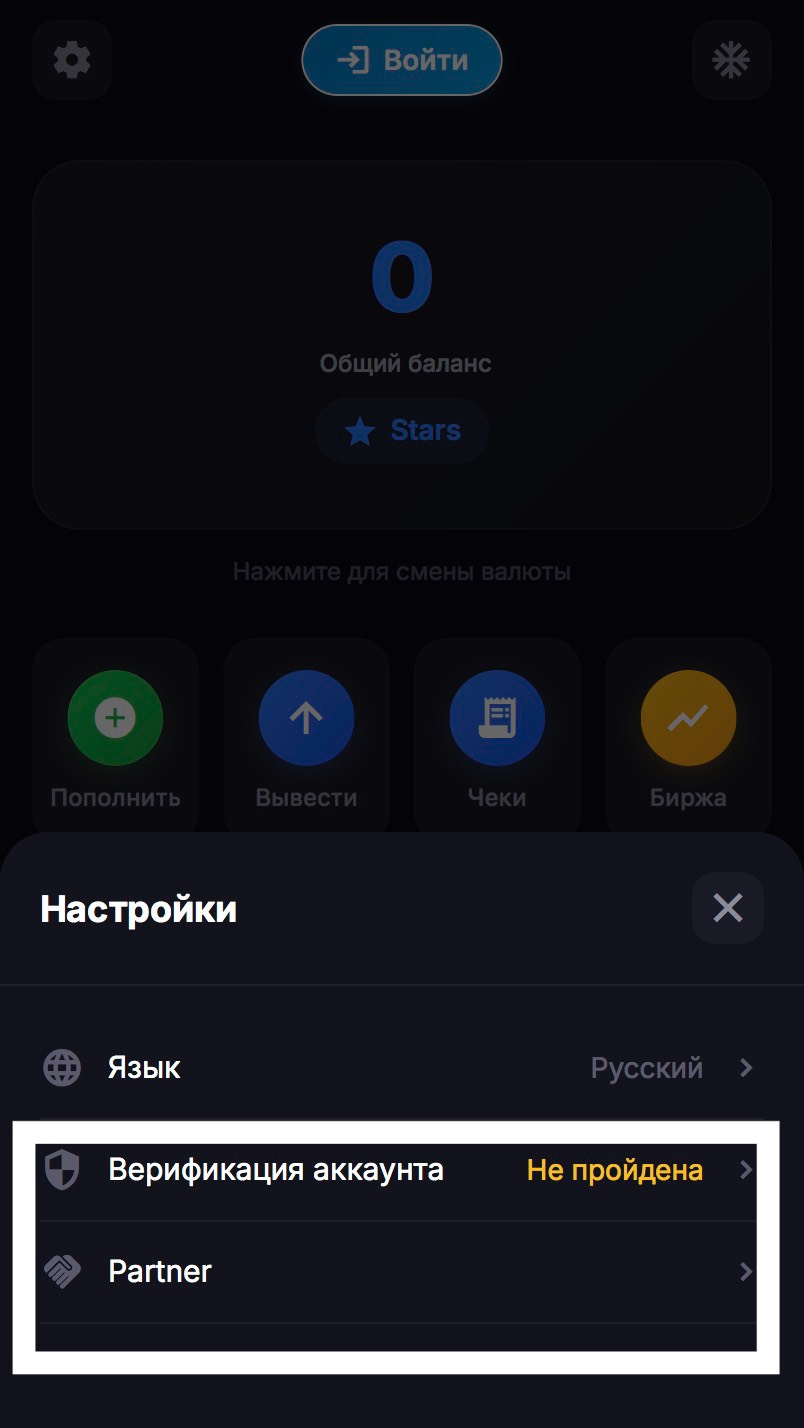The width and height of the screenshot is (804, 1428).
Task: Open the settings gear icon
Action: 71,60
